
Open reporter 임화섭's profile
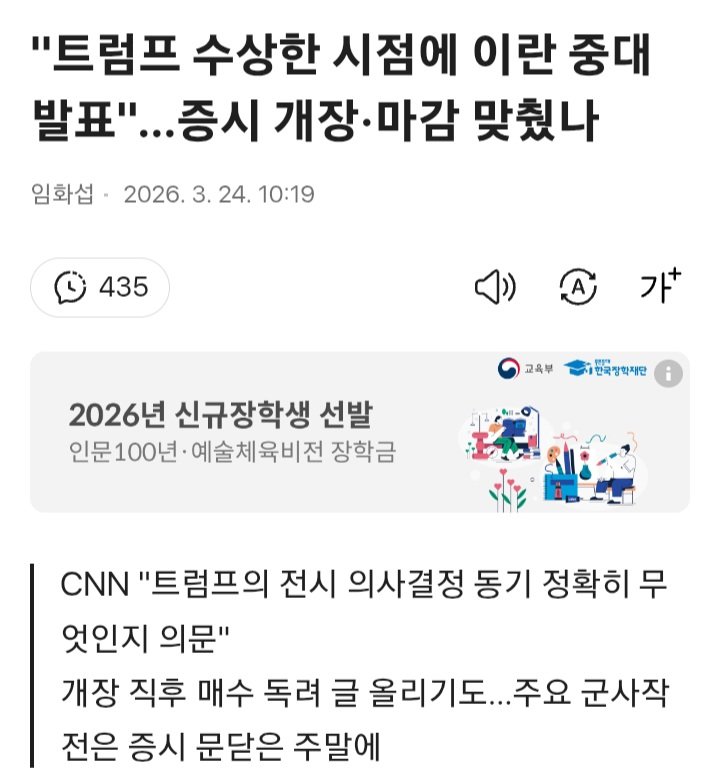[x=62, y=194]
